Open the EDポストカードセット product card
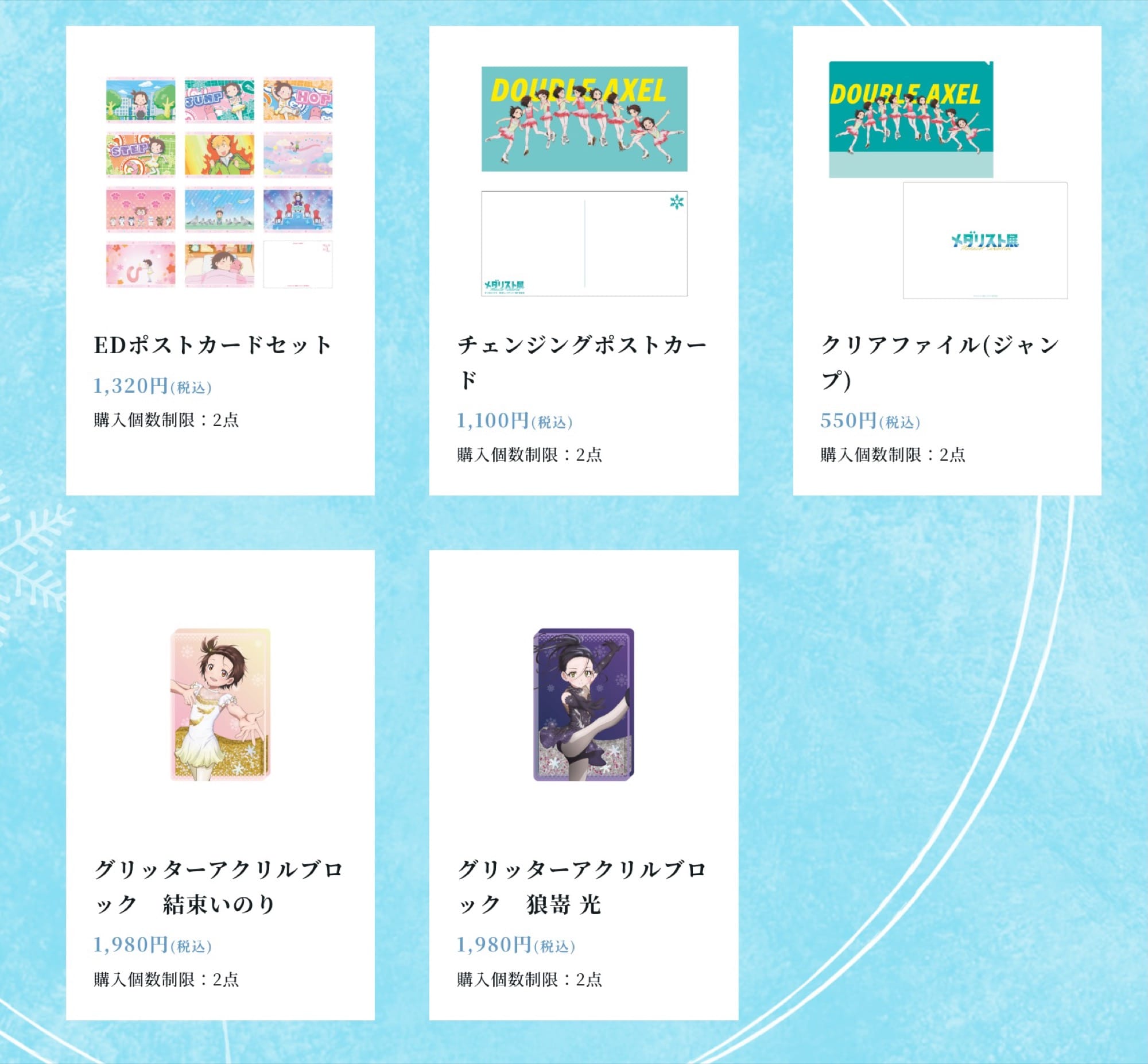 click(220, 260)
